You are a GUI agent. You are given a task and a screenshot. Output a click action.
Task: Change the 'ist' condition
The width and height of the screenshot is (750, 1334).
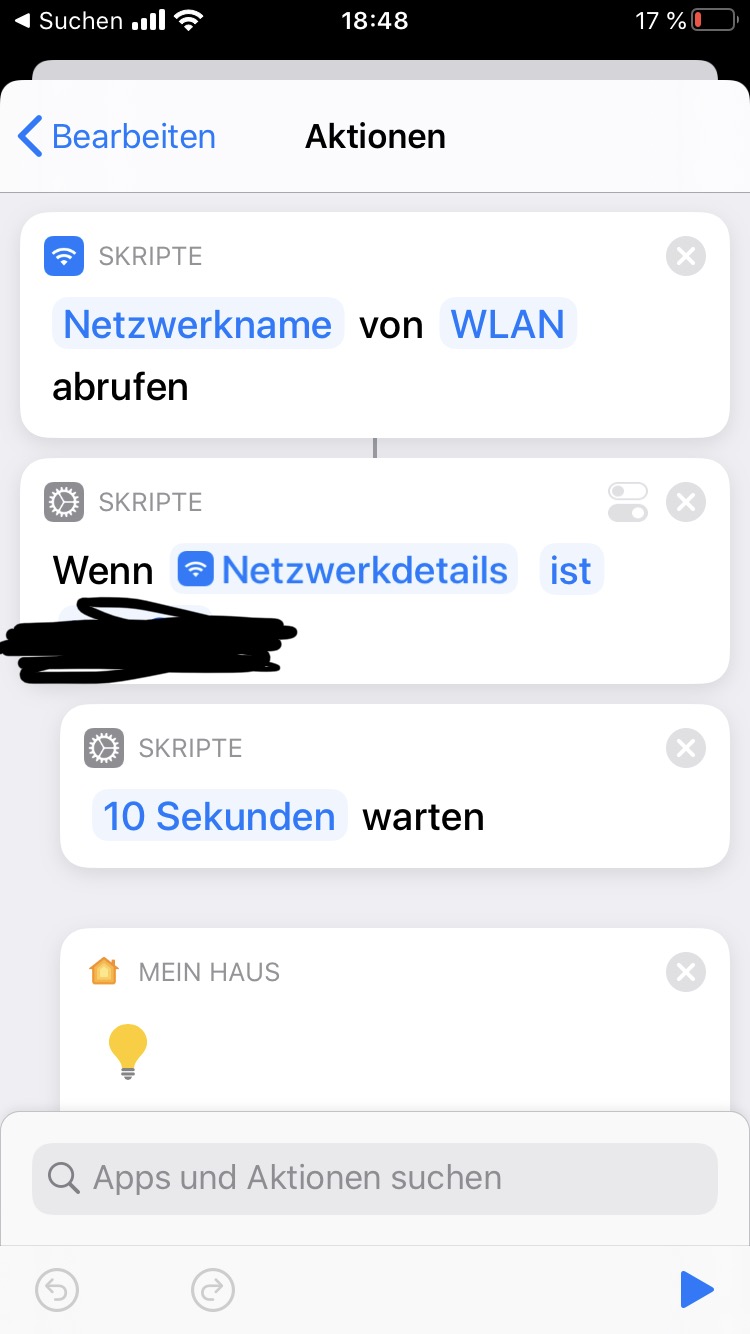click(571, 570)
